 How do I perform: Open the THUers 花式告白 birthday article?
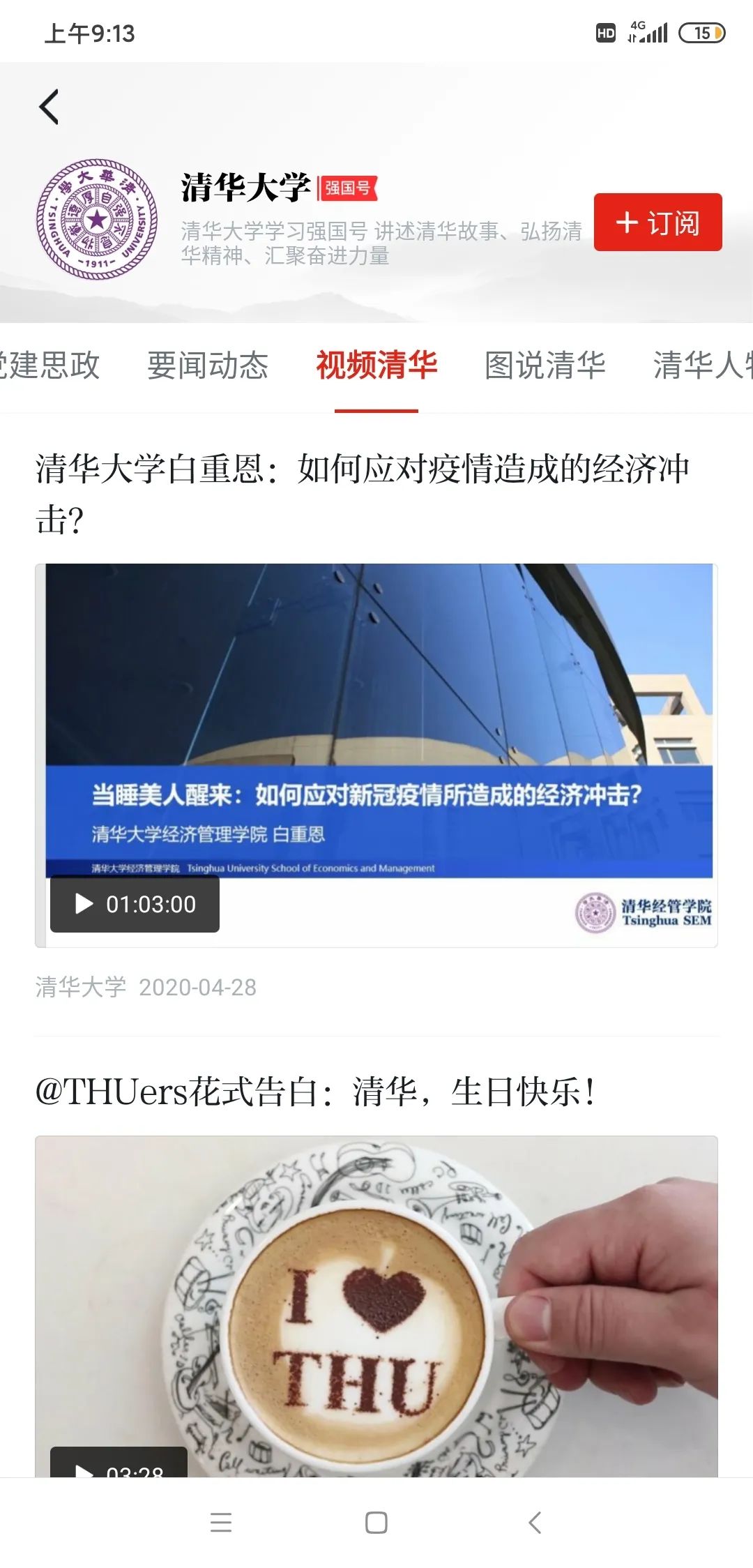coord(315,1092)
